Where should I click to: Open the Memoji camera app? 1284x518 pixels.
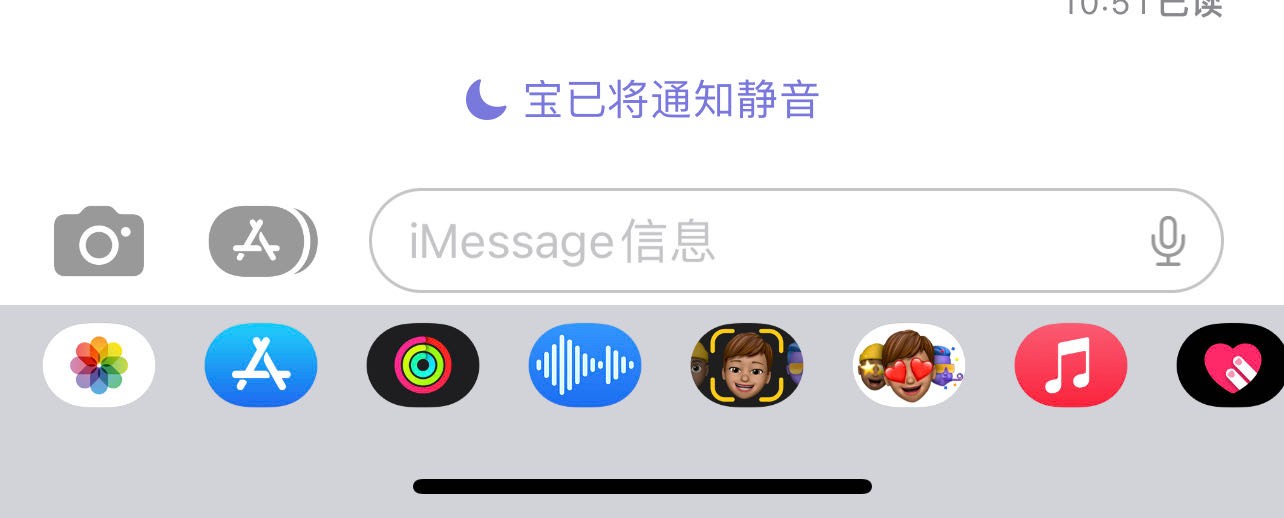pyautogui.click(x=747, y=365)
